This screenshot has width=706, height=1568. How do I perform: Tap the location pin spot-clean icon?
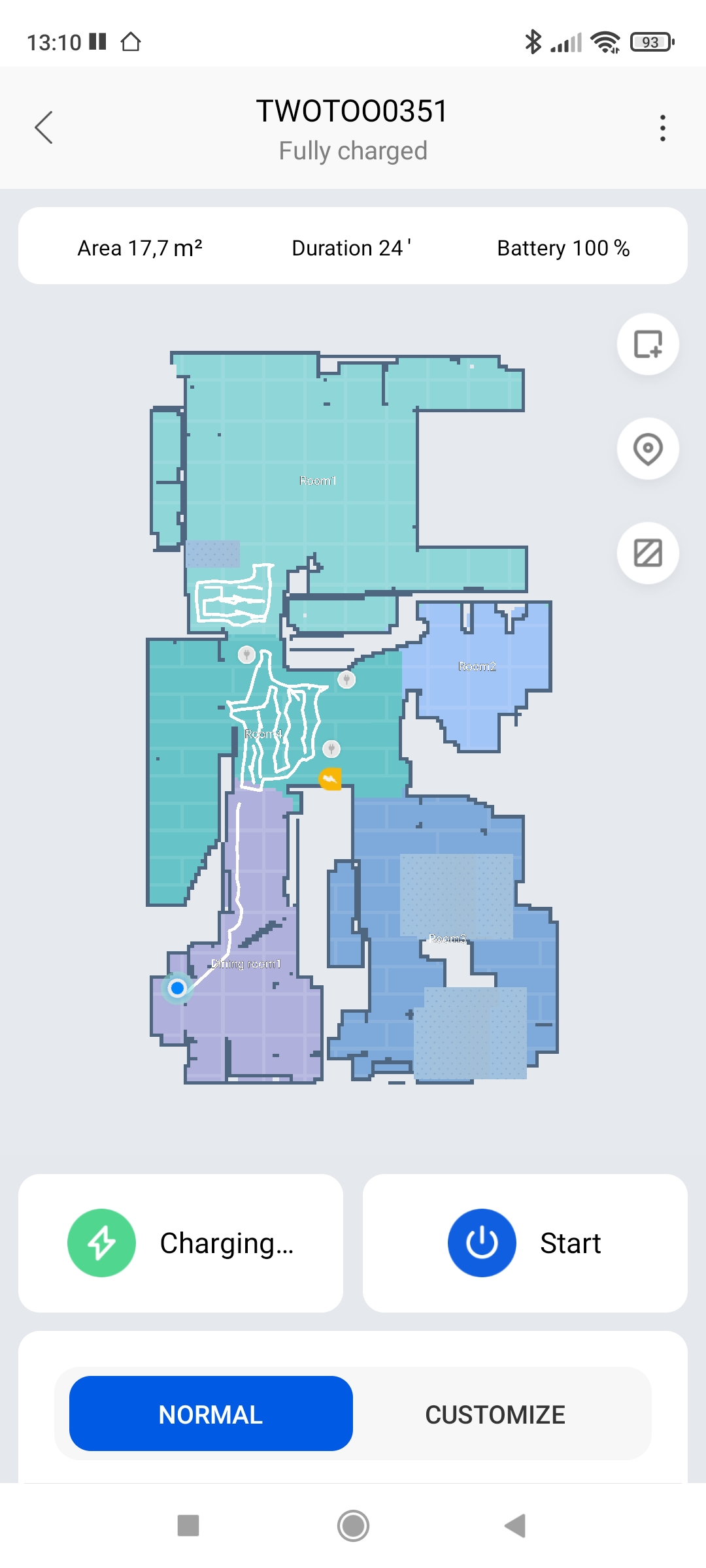point(648,449)
